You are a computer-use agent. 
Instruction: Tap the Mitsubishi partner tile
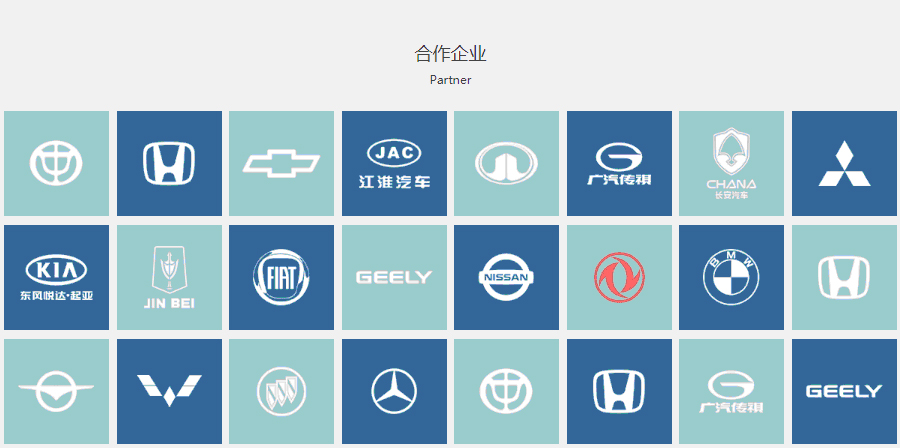coord(844,163)
